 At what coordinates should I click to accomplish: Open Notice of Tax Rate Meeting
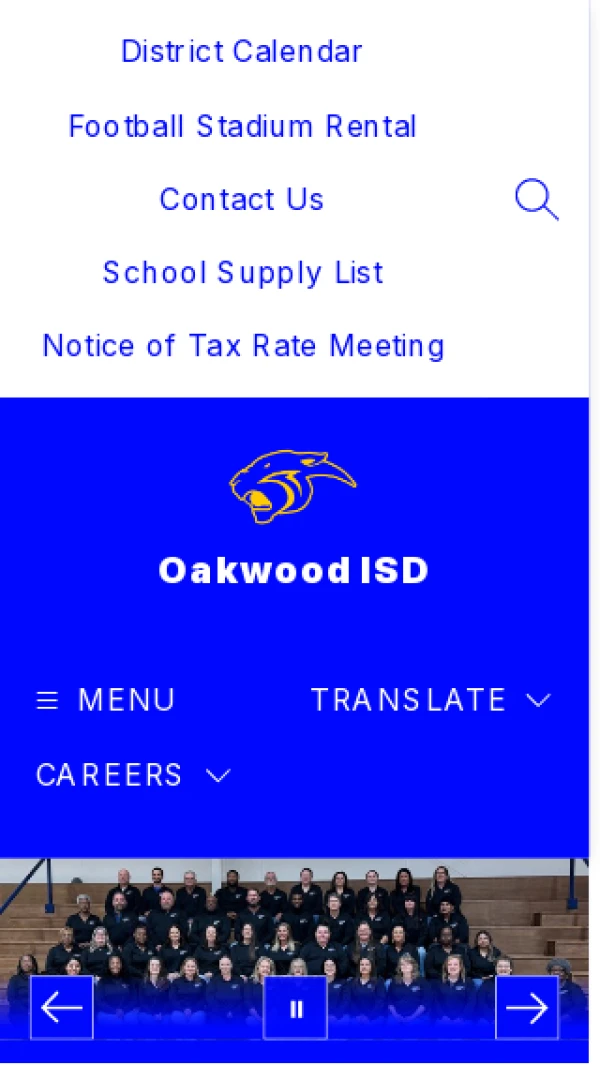[x=243, y=346]
